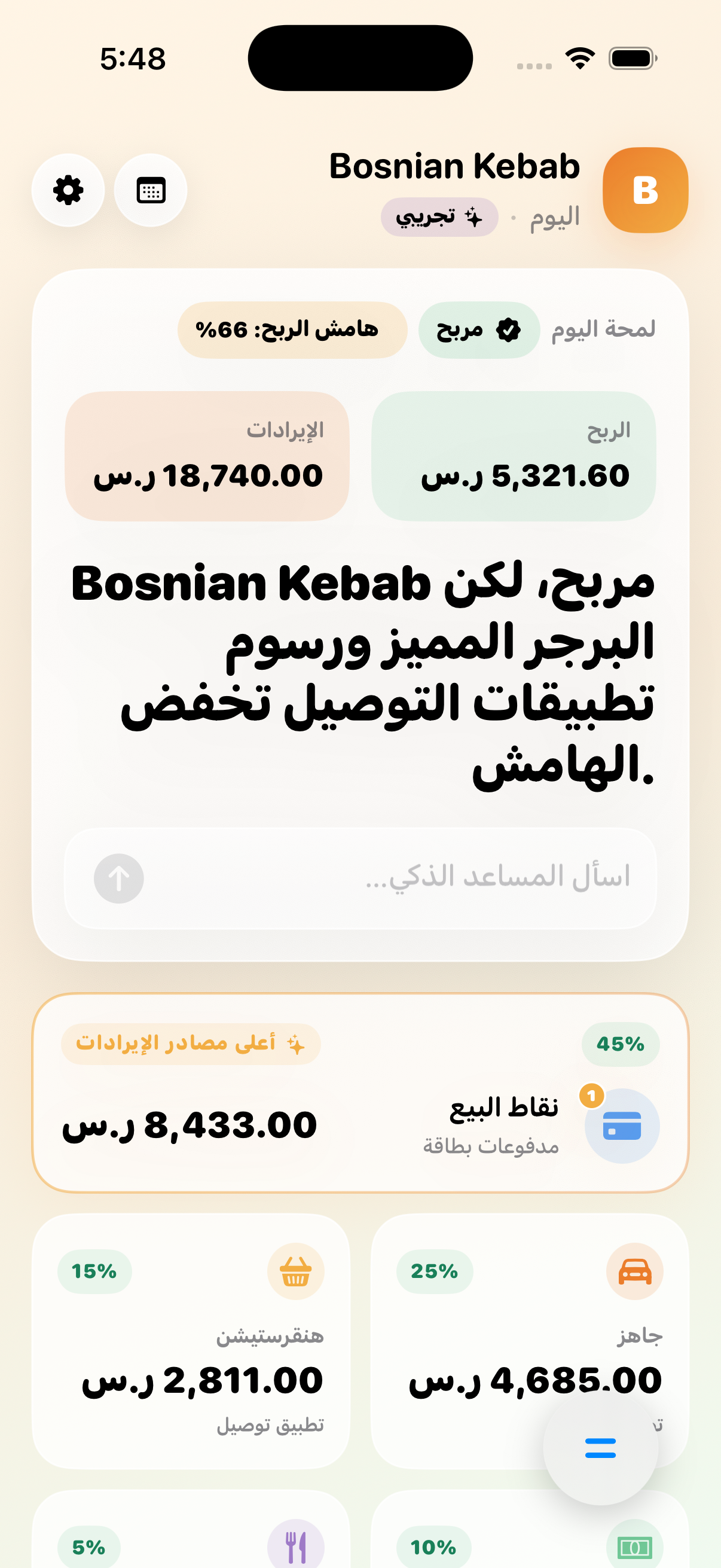Tap the هامش الربح 66% chip
Image resolution: width=721 pixels, height=1568 pixels.
292,330
